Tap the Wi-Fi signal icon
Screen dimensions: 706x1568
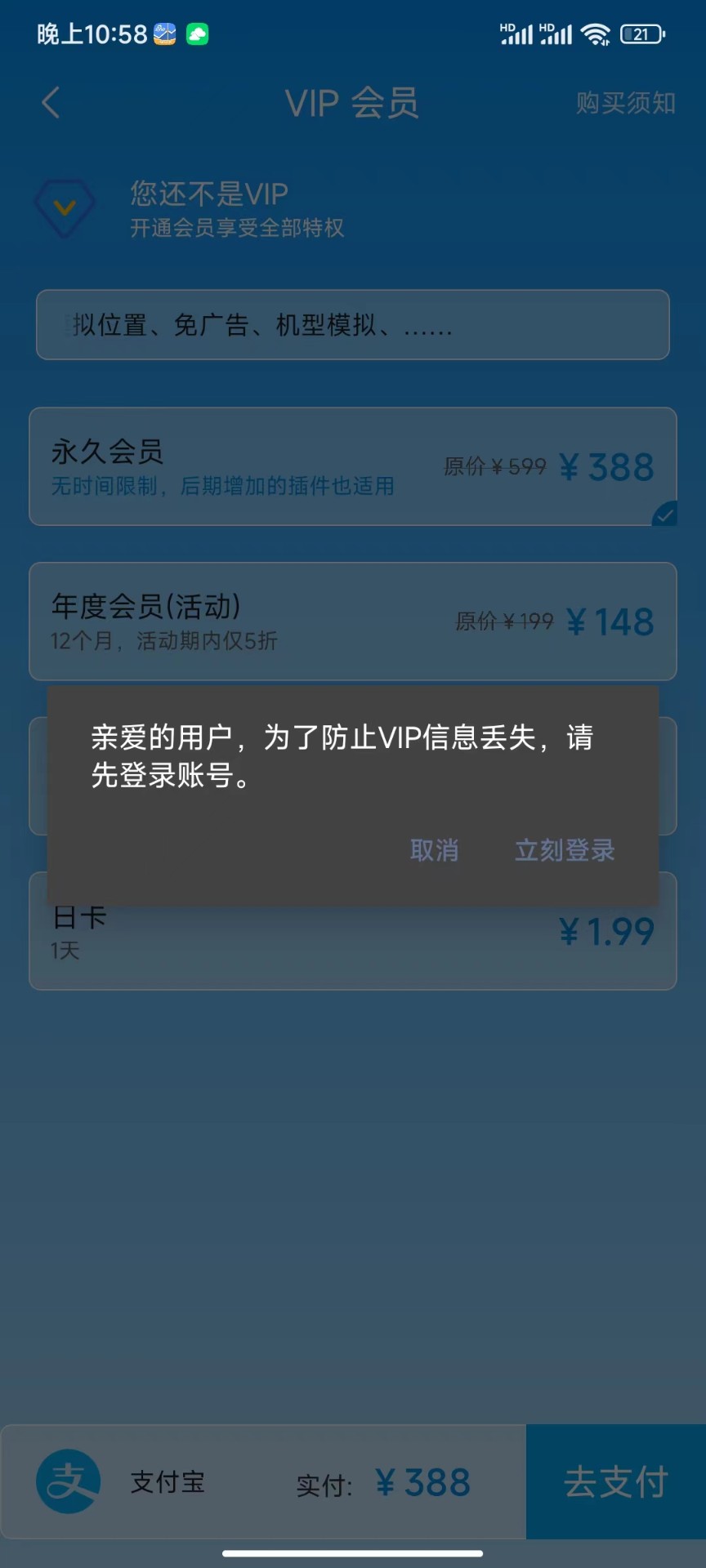click(x=596, y=34)
